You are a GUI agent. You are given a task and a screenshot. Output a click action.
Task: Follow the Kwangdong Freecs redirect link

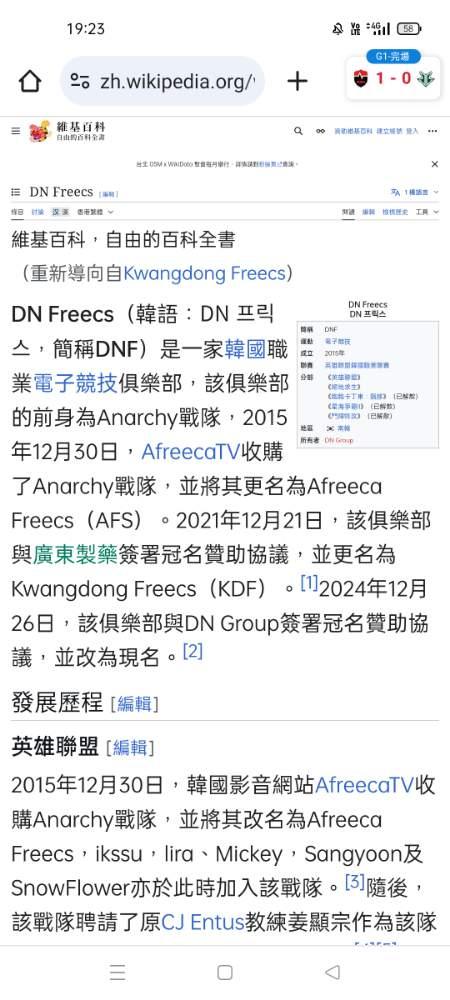204,274
